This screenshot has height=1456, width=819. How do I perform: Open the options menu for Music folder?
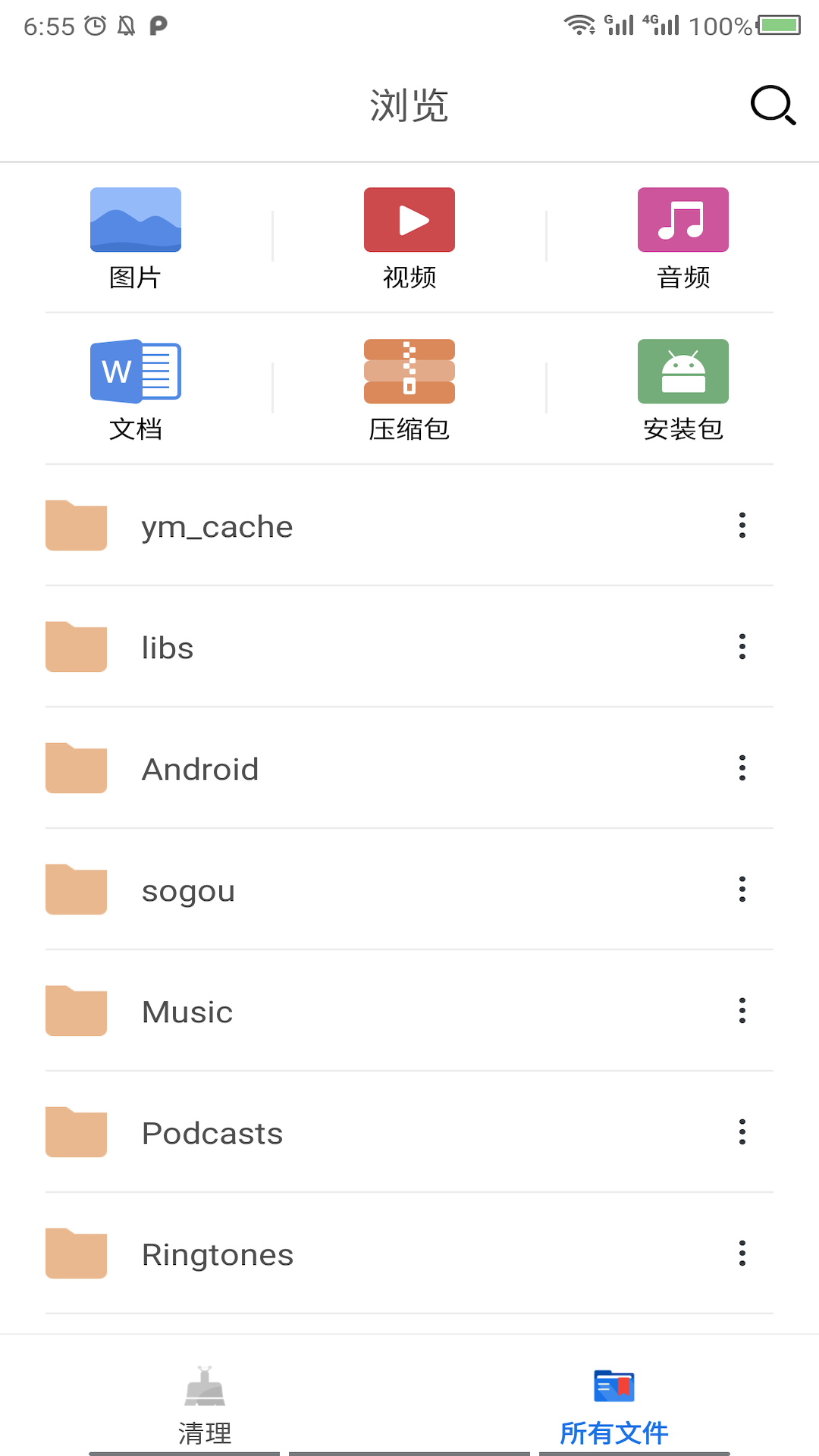pyautogui.click(x=741, y=1011)
